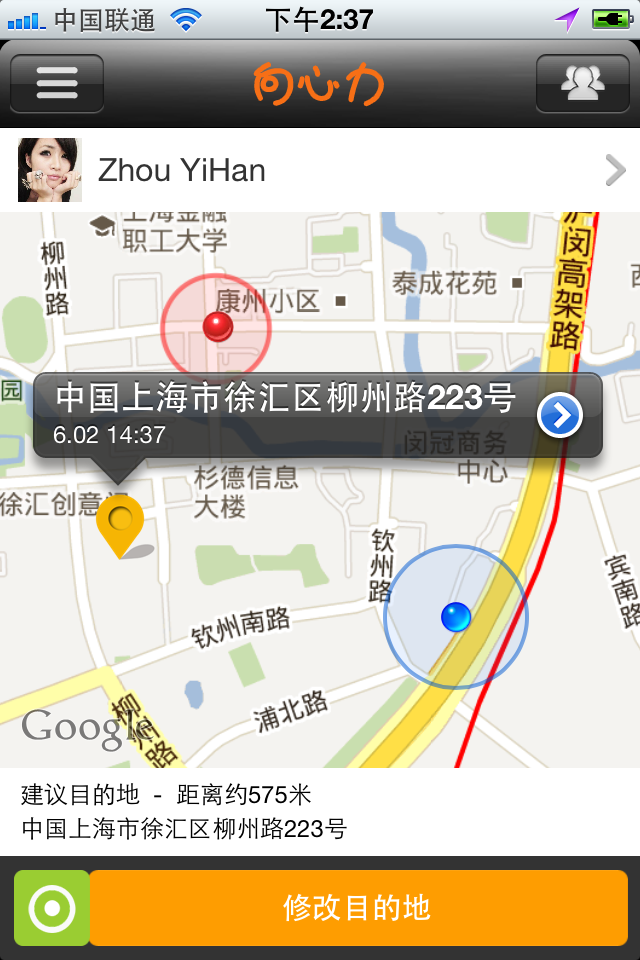Tap the blue current location dot

(x=456, y=617)
